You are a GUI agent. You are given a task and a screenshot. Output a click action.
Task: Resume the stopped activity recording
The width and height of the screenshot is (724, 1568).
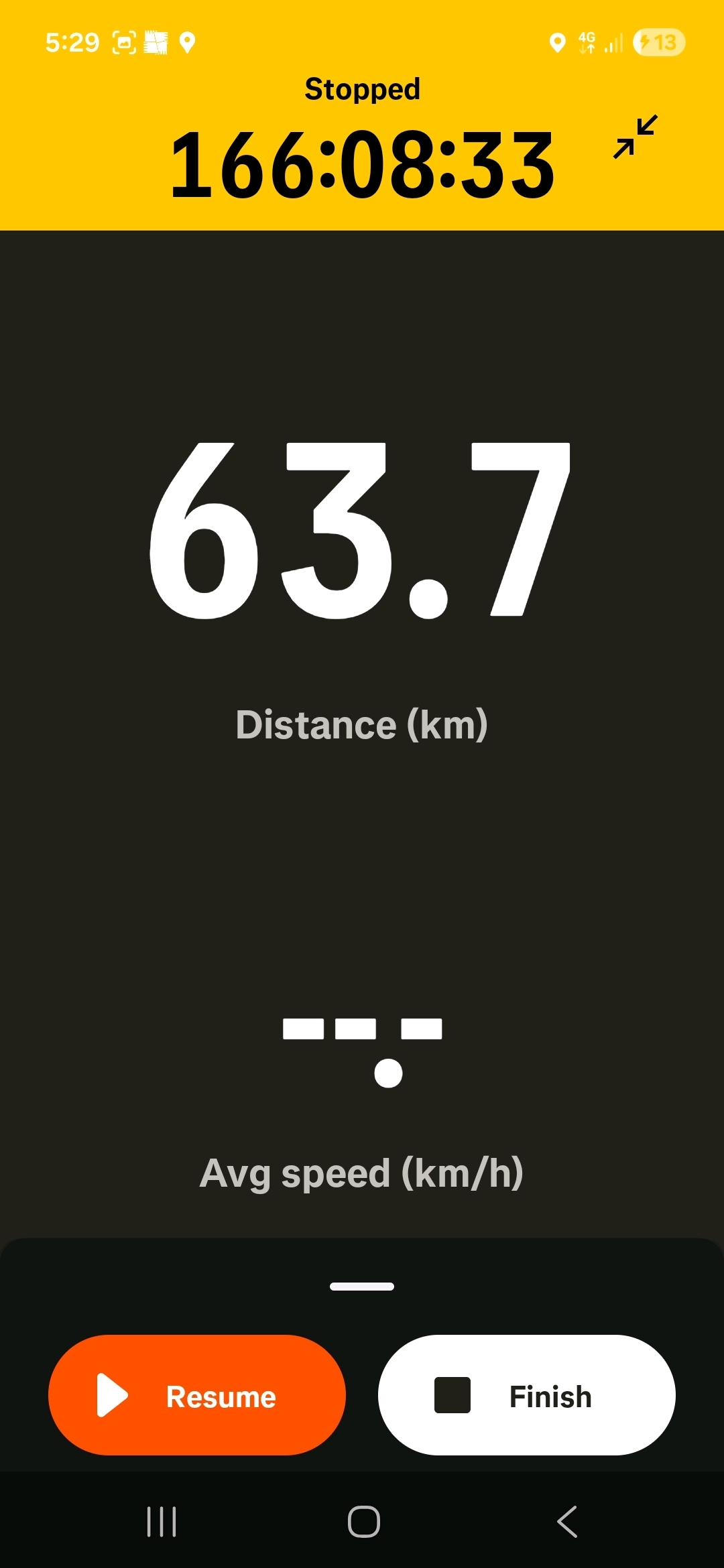point(197,1395)
